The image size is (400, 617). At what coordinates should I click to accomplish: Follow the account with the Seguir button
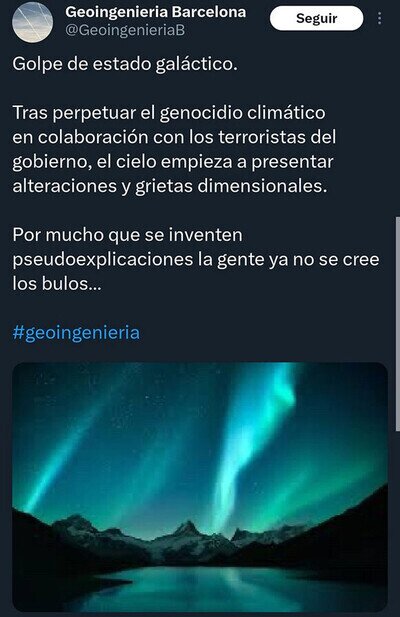pos(316,18)
